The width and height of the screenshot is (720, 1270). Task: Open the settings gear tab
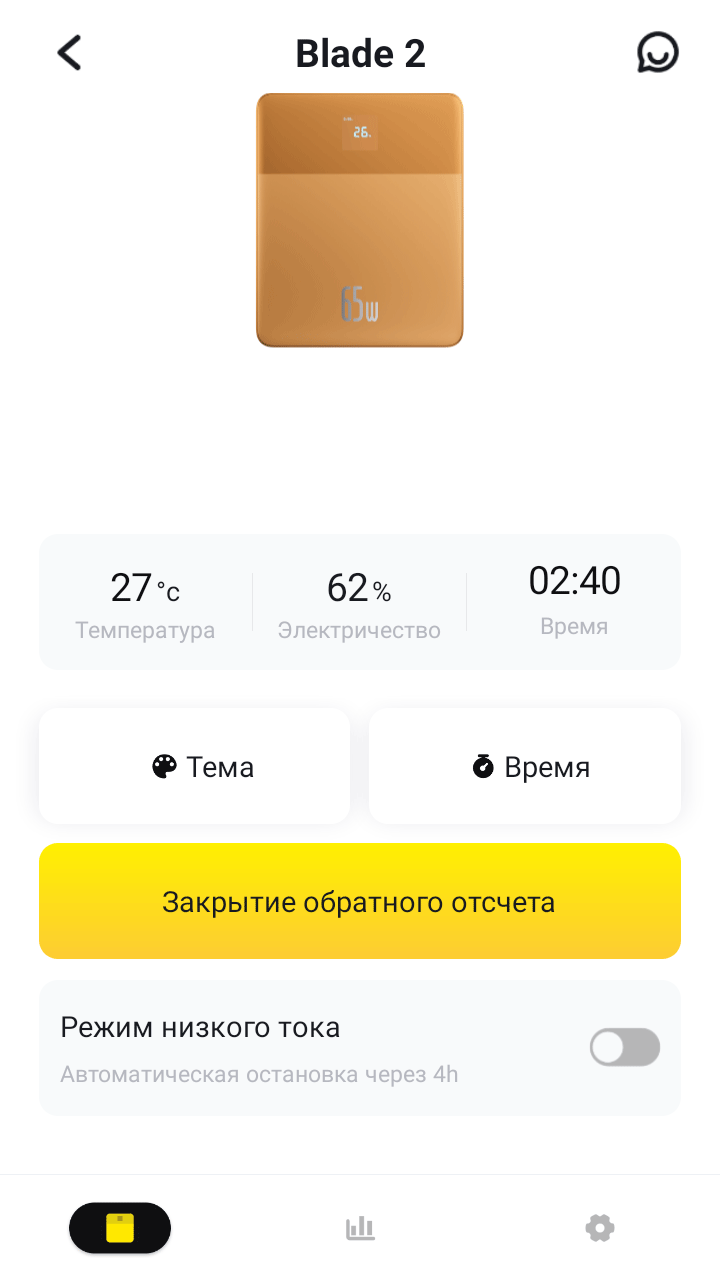tap(600, 1228)
